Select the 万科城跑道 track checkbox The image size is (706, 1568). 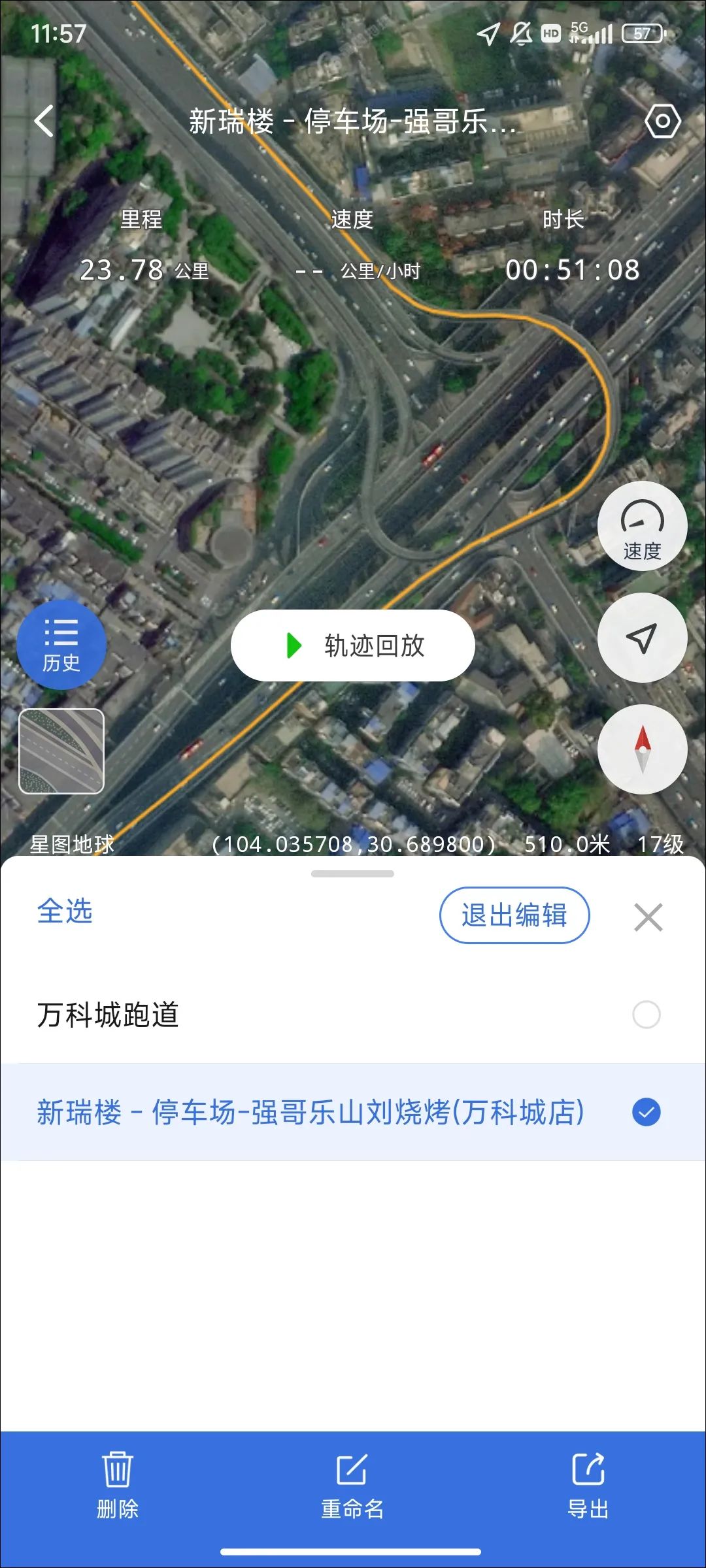coord(646,1015)
